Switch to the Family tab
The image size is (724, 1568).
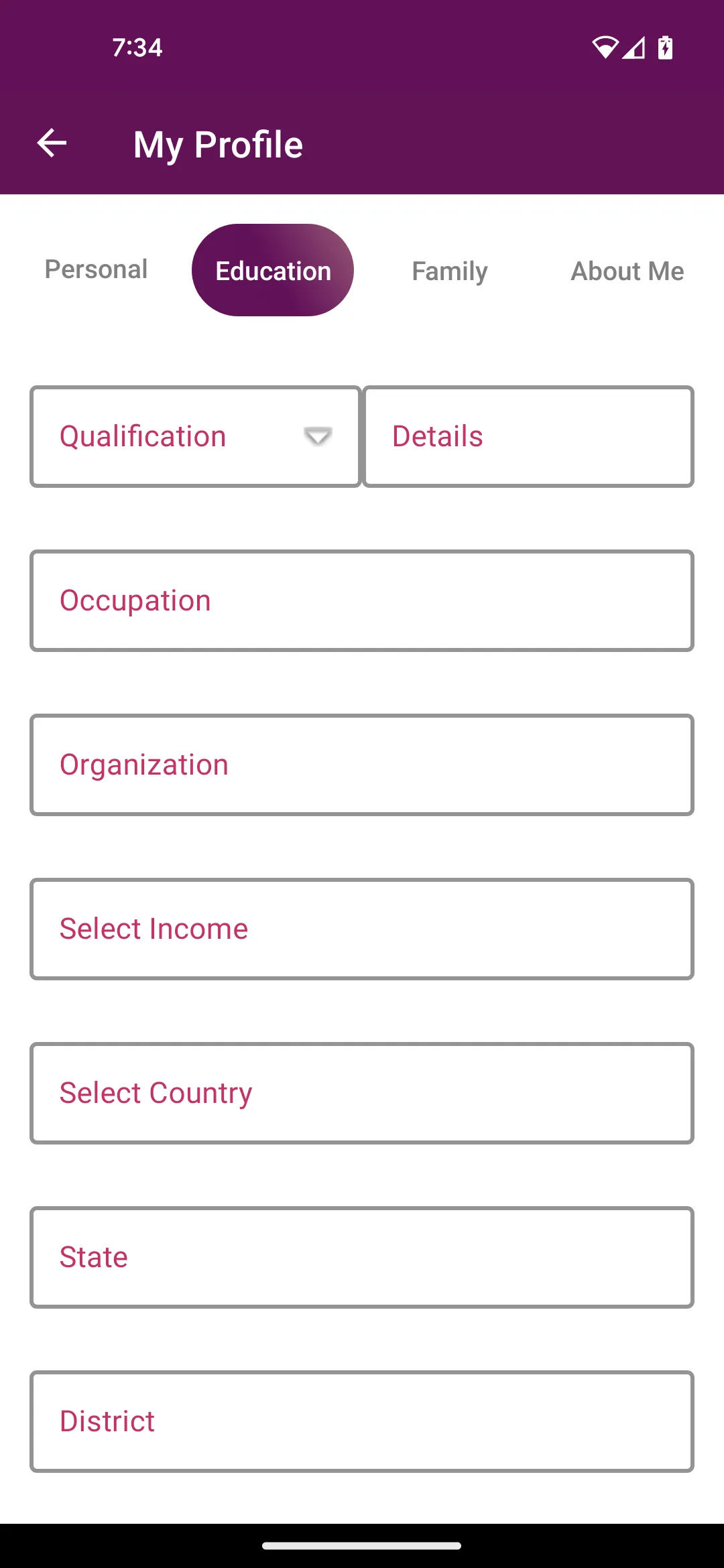point(449,271)
